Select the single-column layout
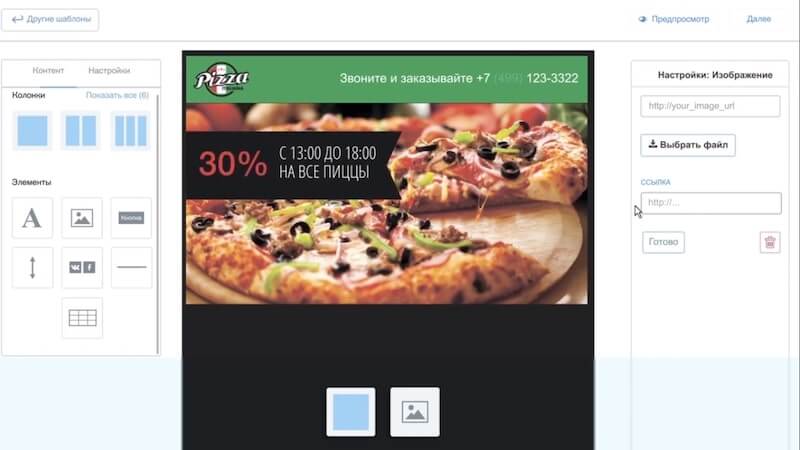The width and height of the screenshot is (800, 450). [x=32, y=131]
